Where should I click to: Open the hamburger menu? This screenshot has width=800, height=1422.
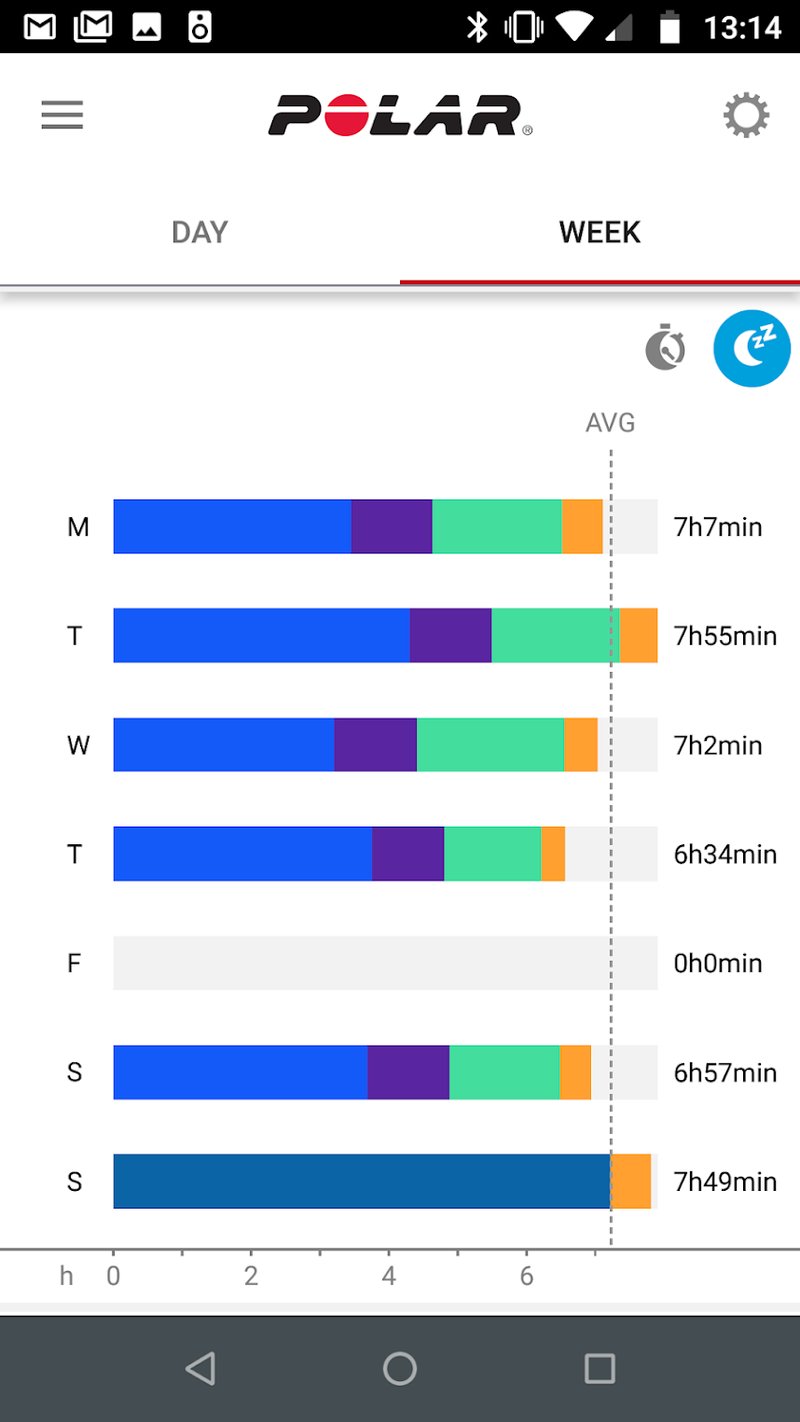62,116
